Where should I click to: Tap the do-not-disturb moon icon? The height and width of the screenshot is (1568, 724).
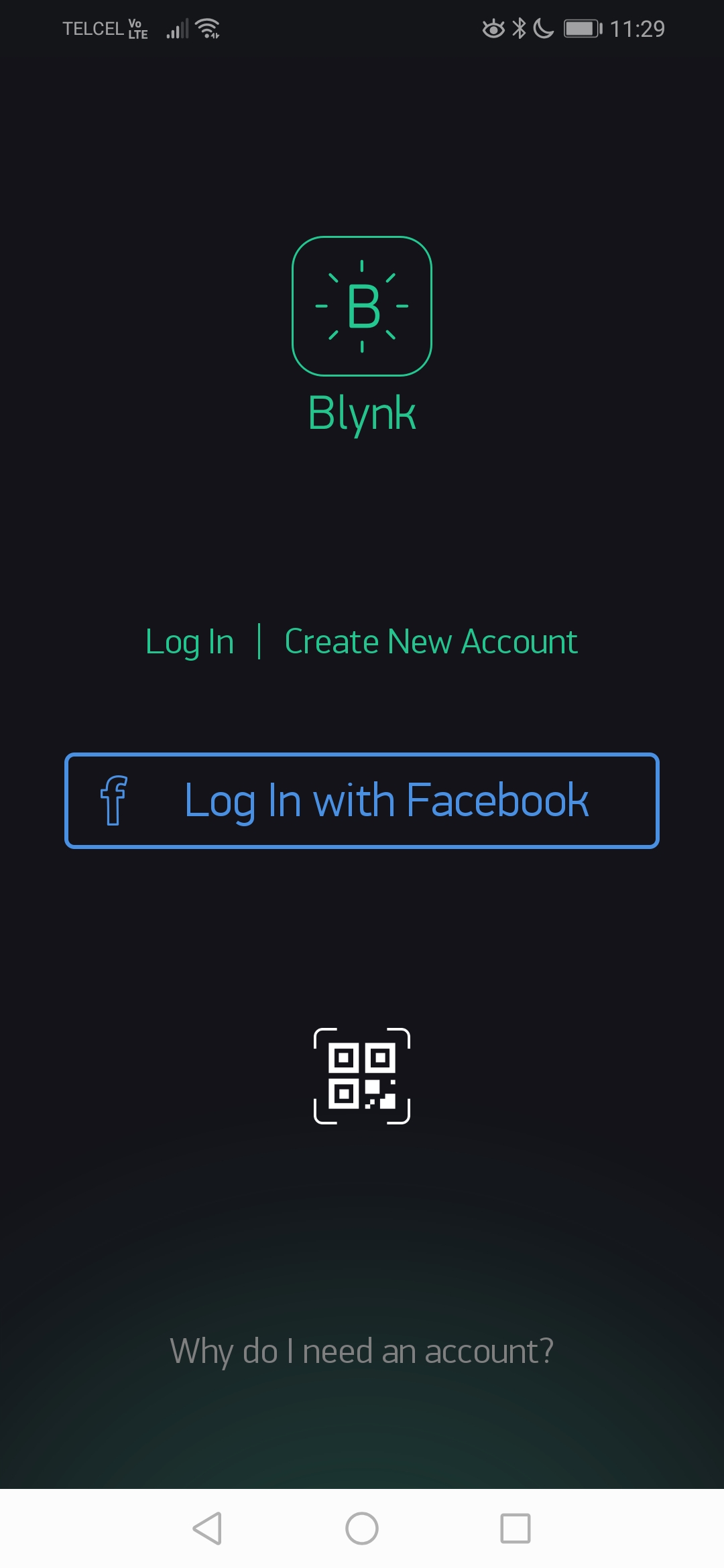click(x=543, y=28)
